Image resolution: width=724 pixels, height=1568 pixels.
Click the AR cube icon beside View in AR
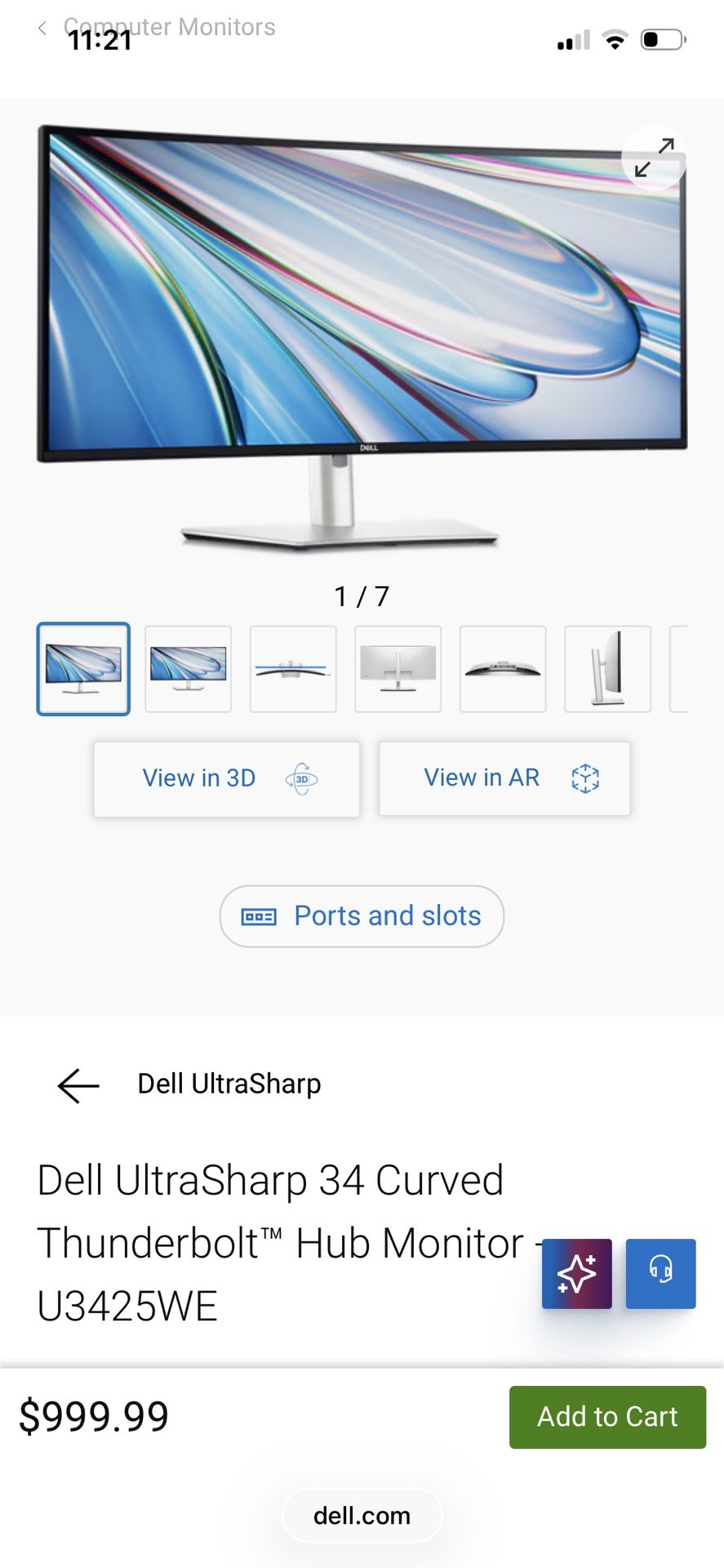(586, 778)
